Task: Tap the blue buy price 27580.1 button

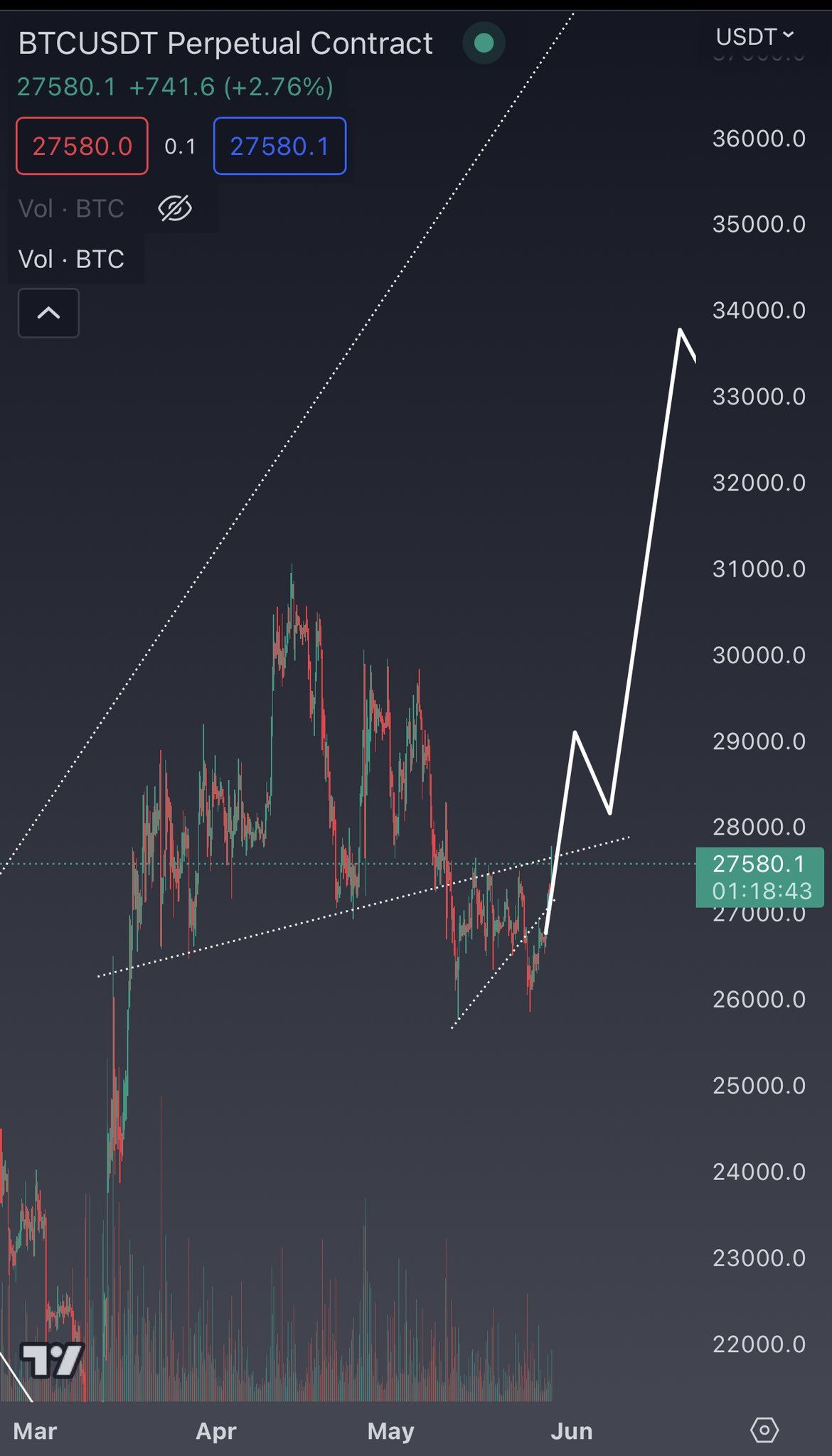Action: (x=279, y=146)
